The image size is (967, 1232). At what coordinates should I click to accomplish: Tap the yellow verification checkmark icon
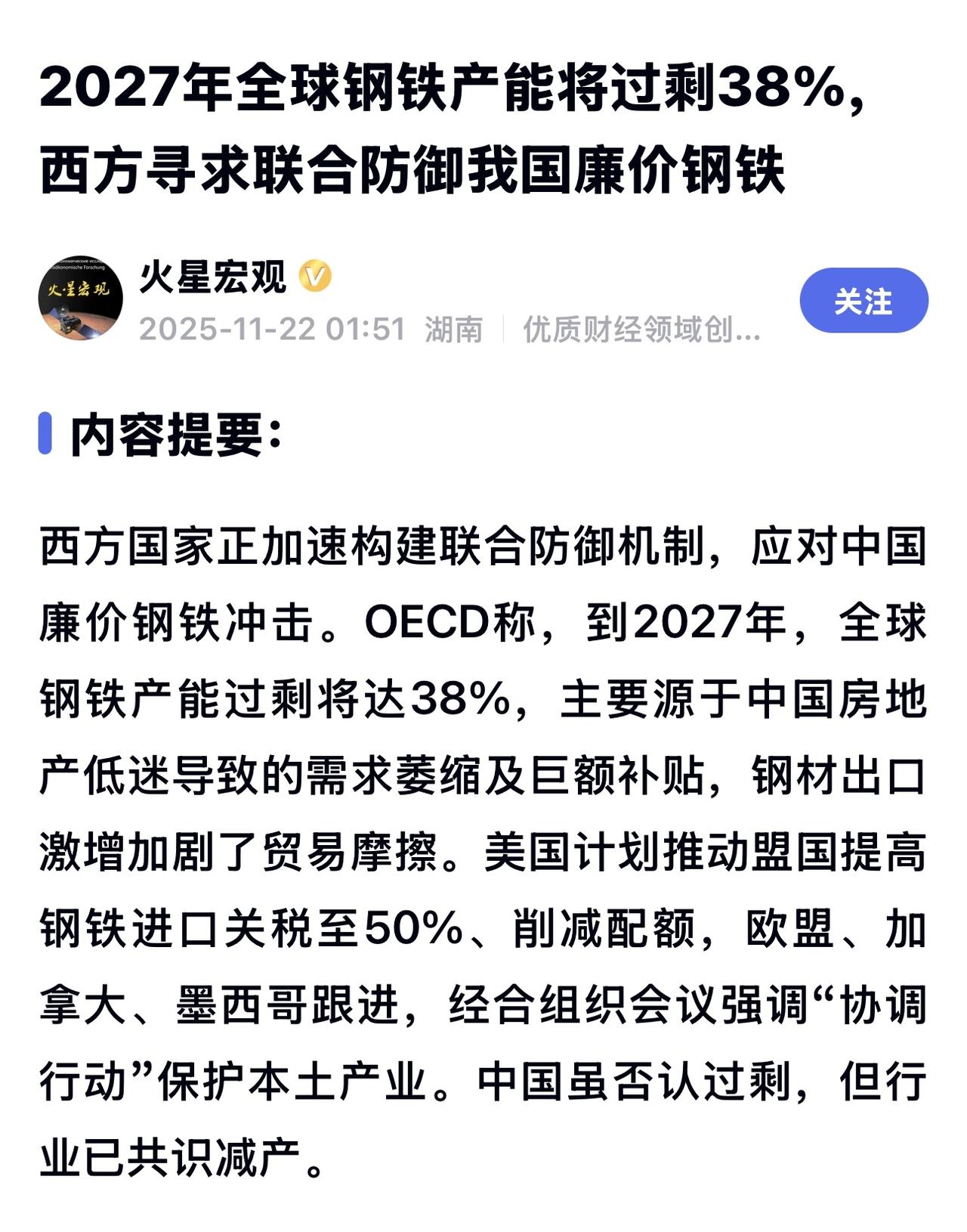coord(317,278)
